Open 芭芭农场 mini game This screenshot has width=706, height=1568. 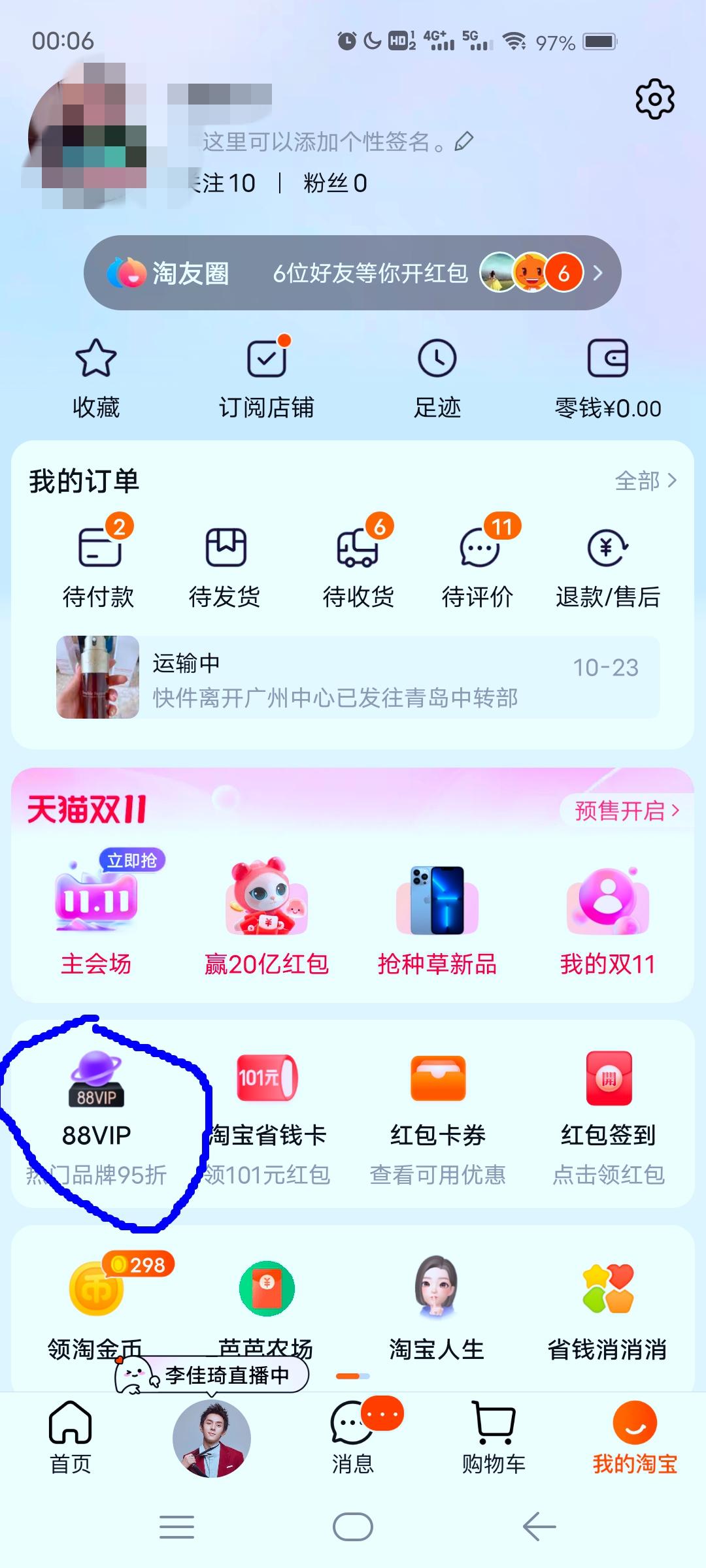pyautogui.click(x=267, y=1307)
